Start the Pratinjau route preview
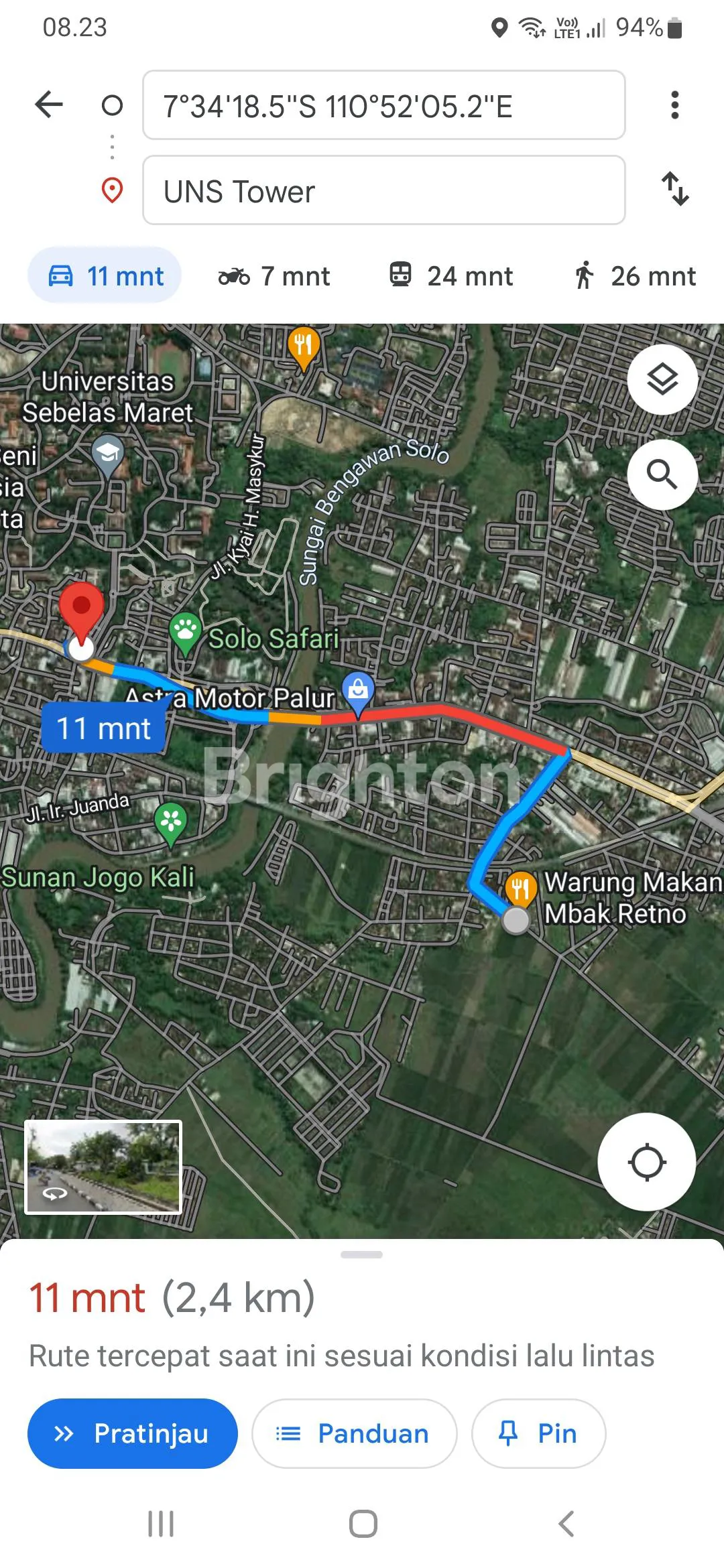This screenshot has width=724, height=1568. [133, 1434]
